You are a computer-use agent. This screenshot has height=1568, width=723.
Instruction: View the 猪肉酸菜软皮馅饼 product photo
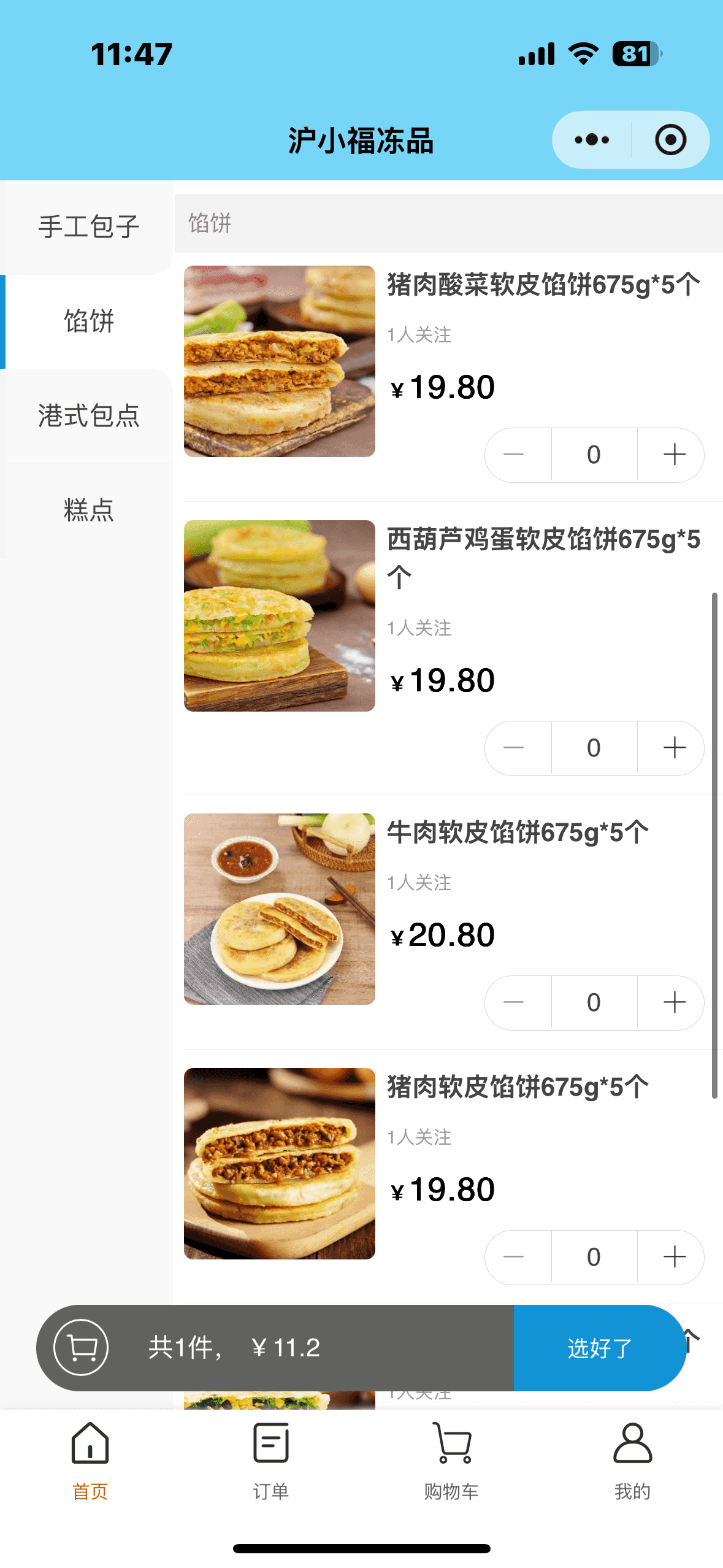(280, 361)
